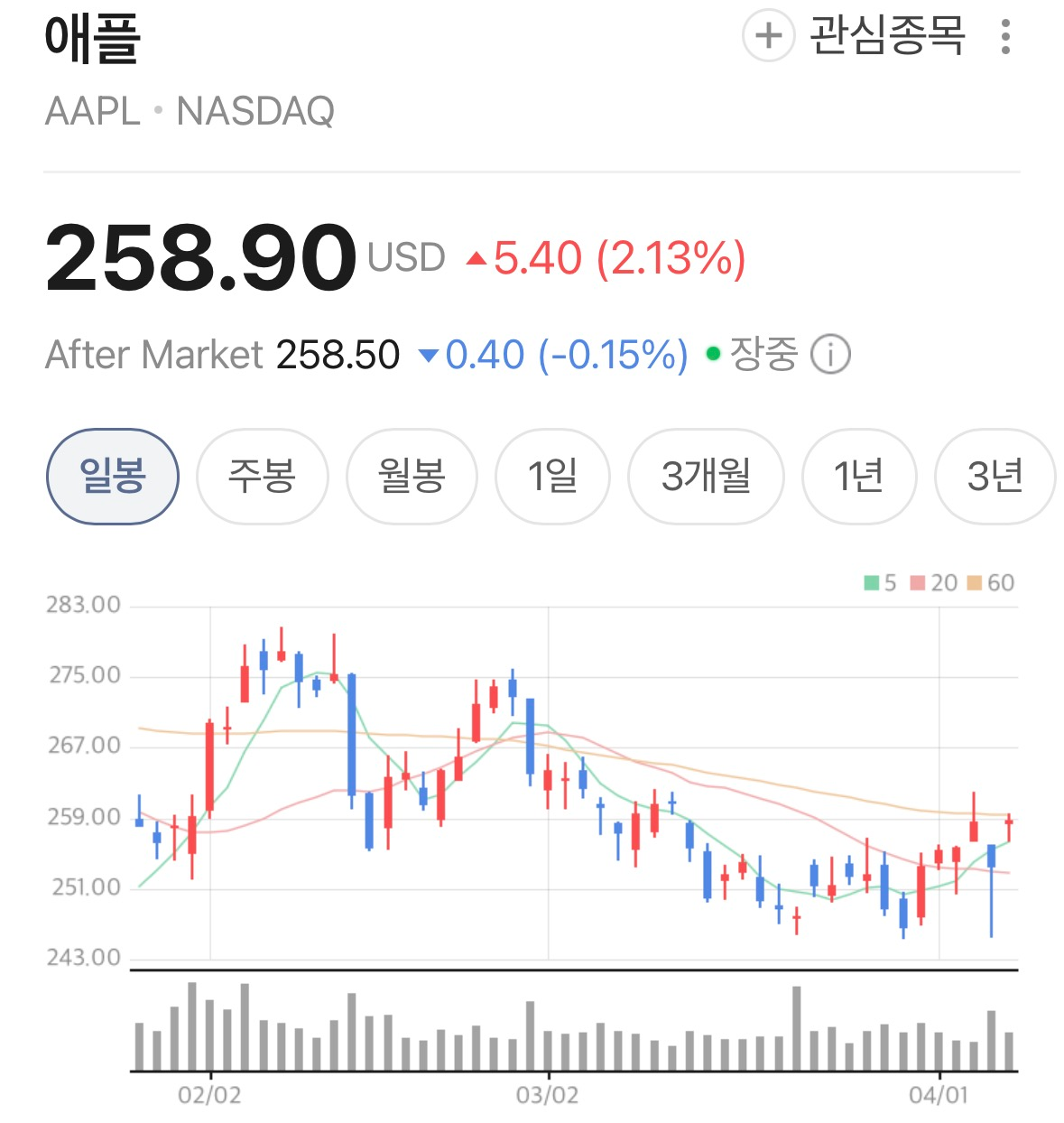1064x1123 pixels.
Task: Change chart range to 1년
Action: coord(858,476)
